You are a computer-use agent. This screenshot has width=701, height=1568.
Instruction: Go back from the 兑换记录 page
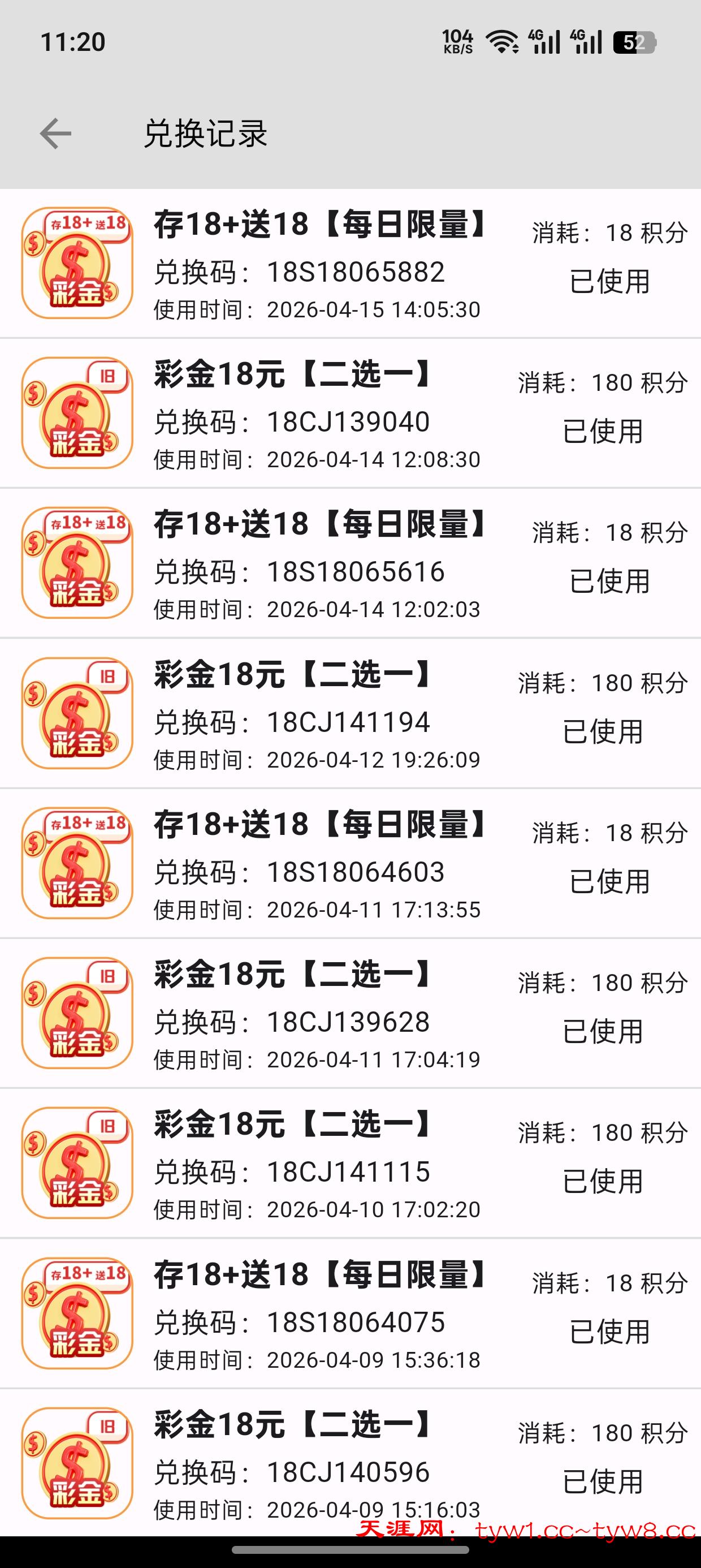55,133
